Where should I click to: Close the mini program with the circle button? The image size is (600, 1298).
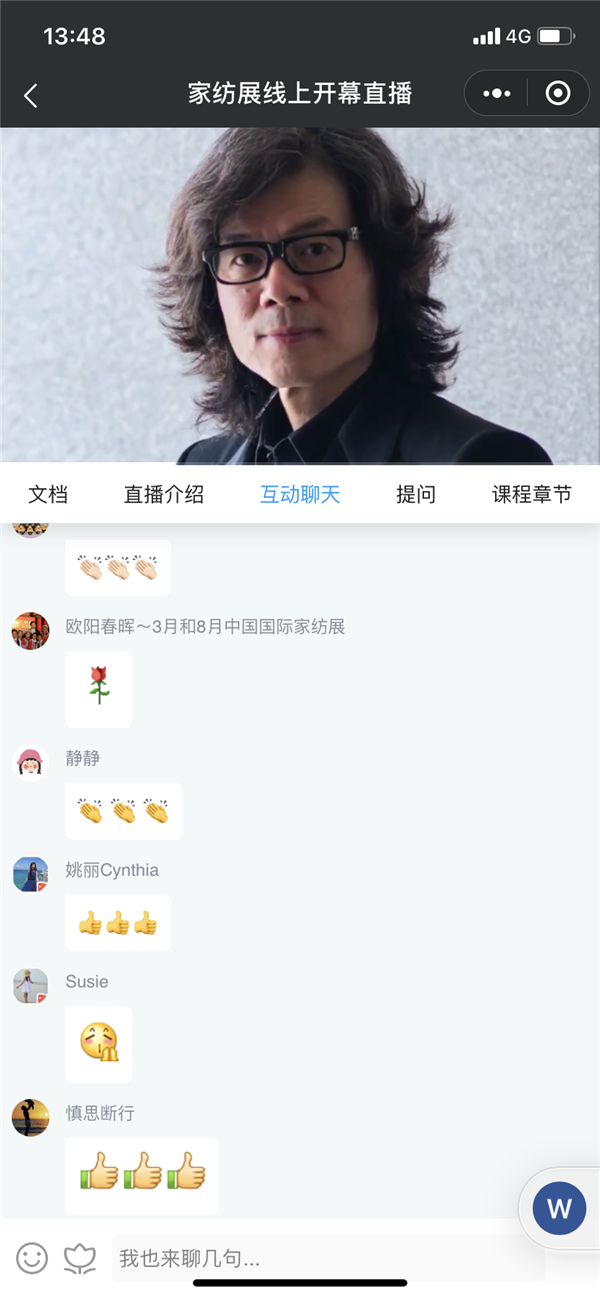pos(558,94)
